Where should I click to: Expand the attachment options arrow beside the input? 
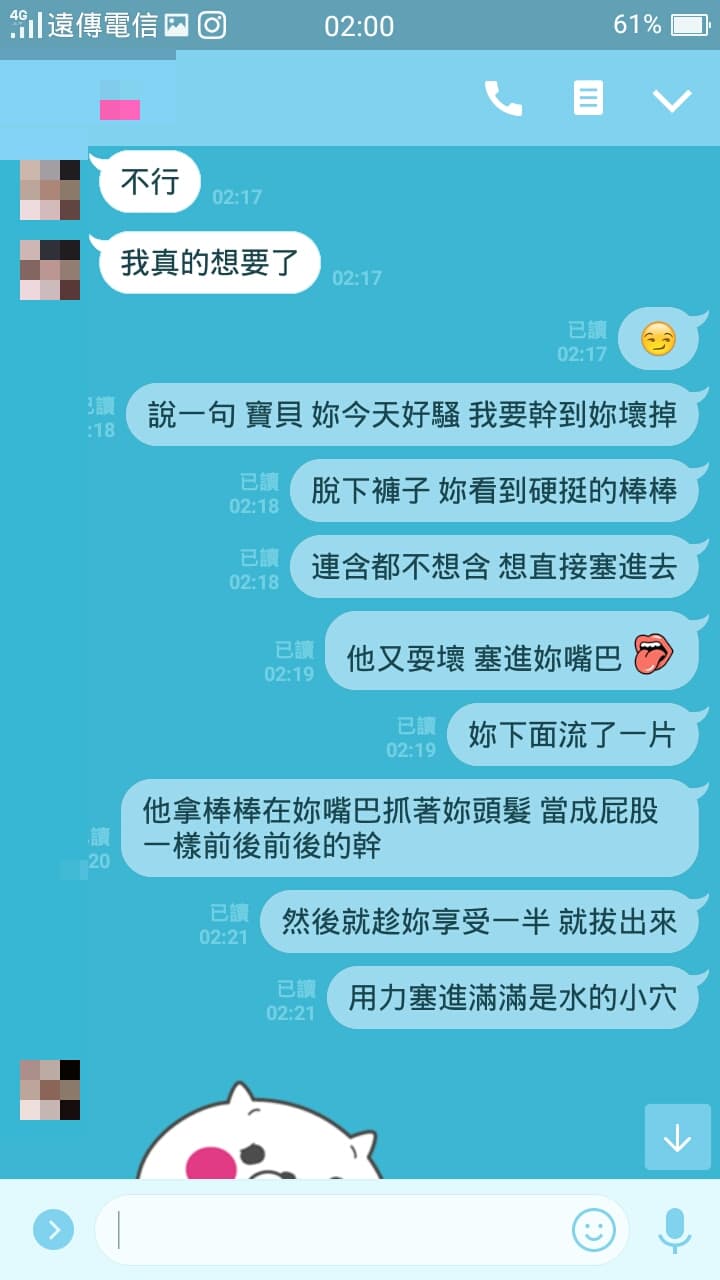(x=54, y=1229)
